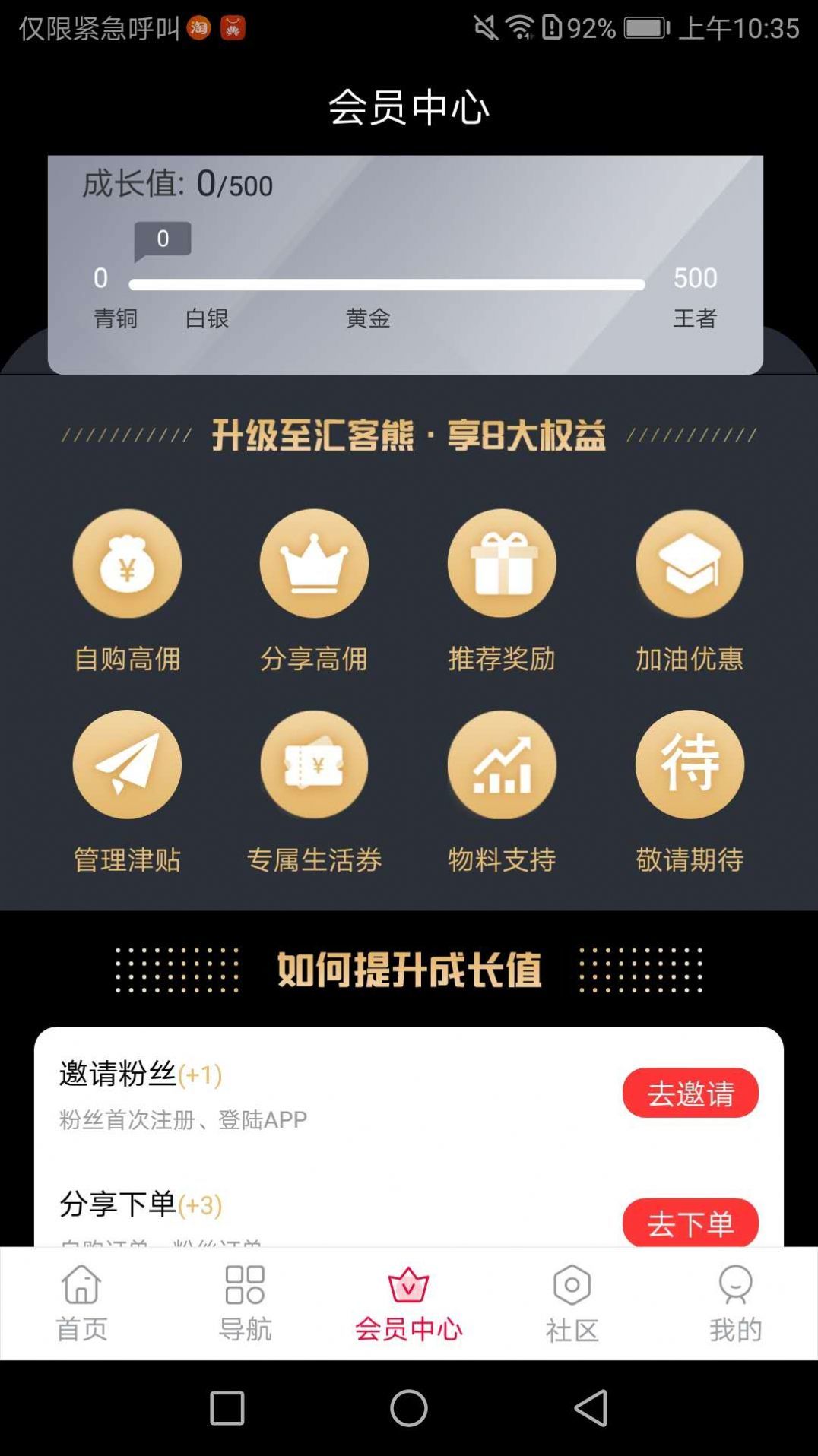Viewport: 818px width, 1456px height.
Task: Open the 推荐奖励 benefit
Action: tap(502, 564)
